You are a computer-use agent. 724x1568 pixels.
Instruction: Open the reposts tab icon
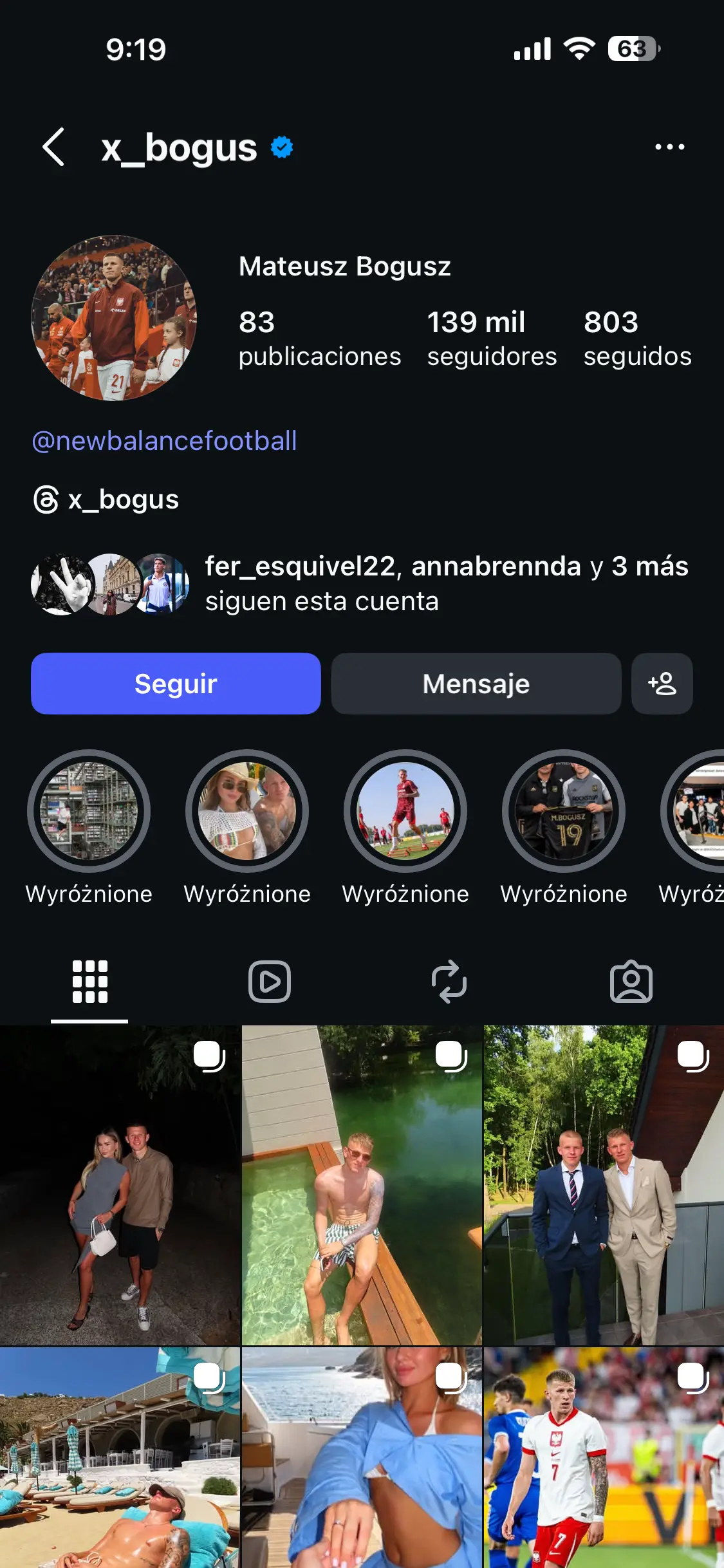(x=450, y=981)
